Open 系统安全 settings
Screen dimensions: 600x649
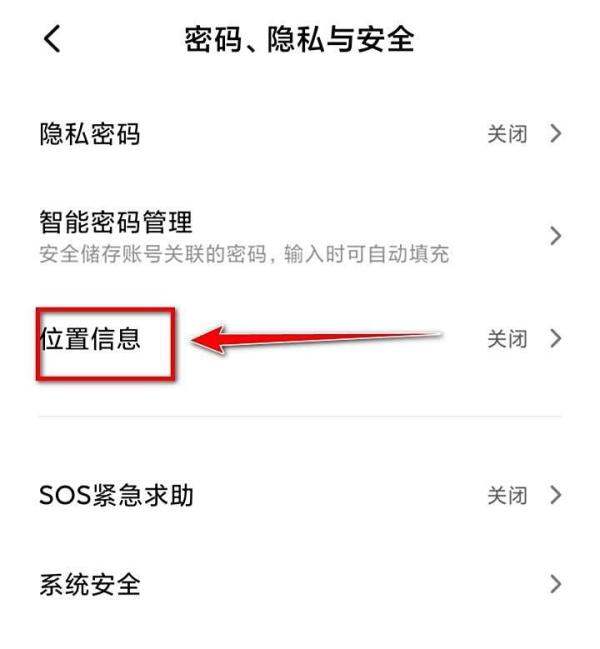coord(300,584)
